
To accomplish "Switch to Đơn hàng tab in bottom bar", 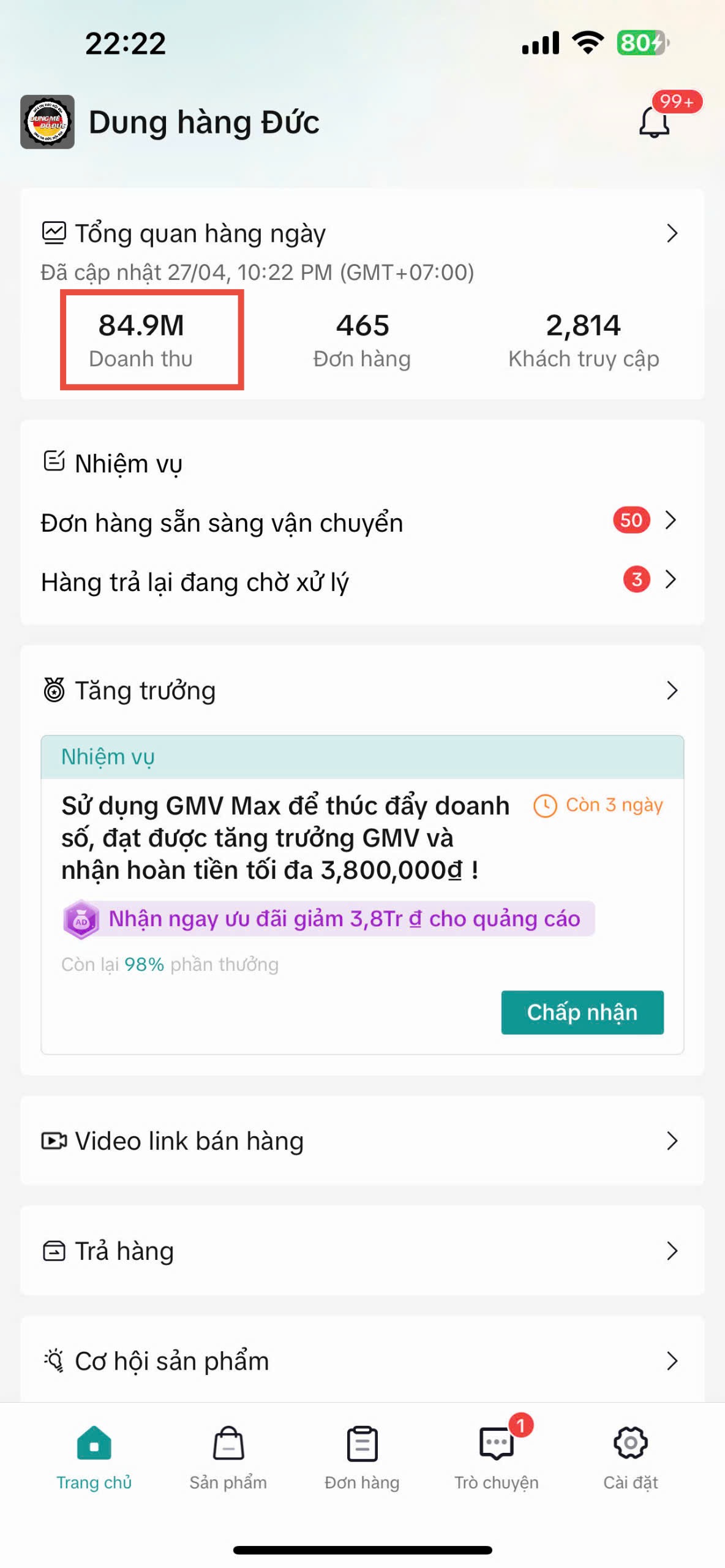I will coord(362,1458).
